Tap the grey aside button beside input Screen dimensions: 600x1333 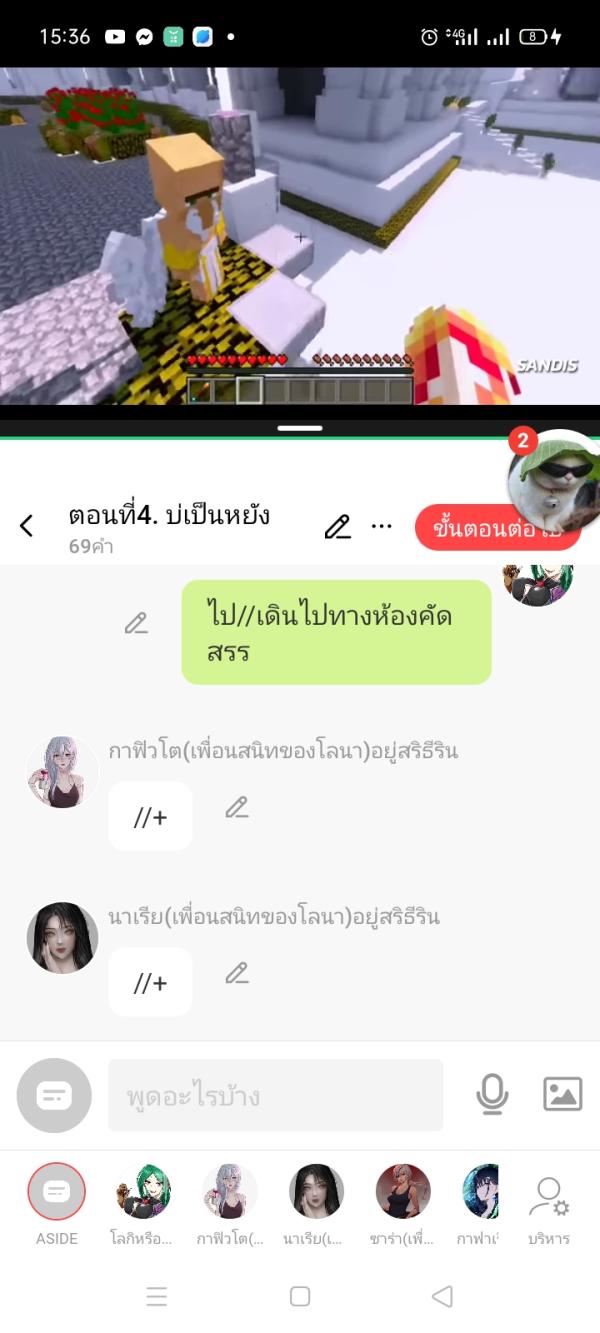[54, 1096]
